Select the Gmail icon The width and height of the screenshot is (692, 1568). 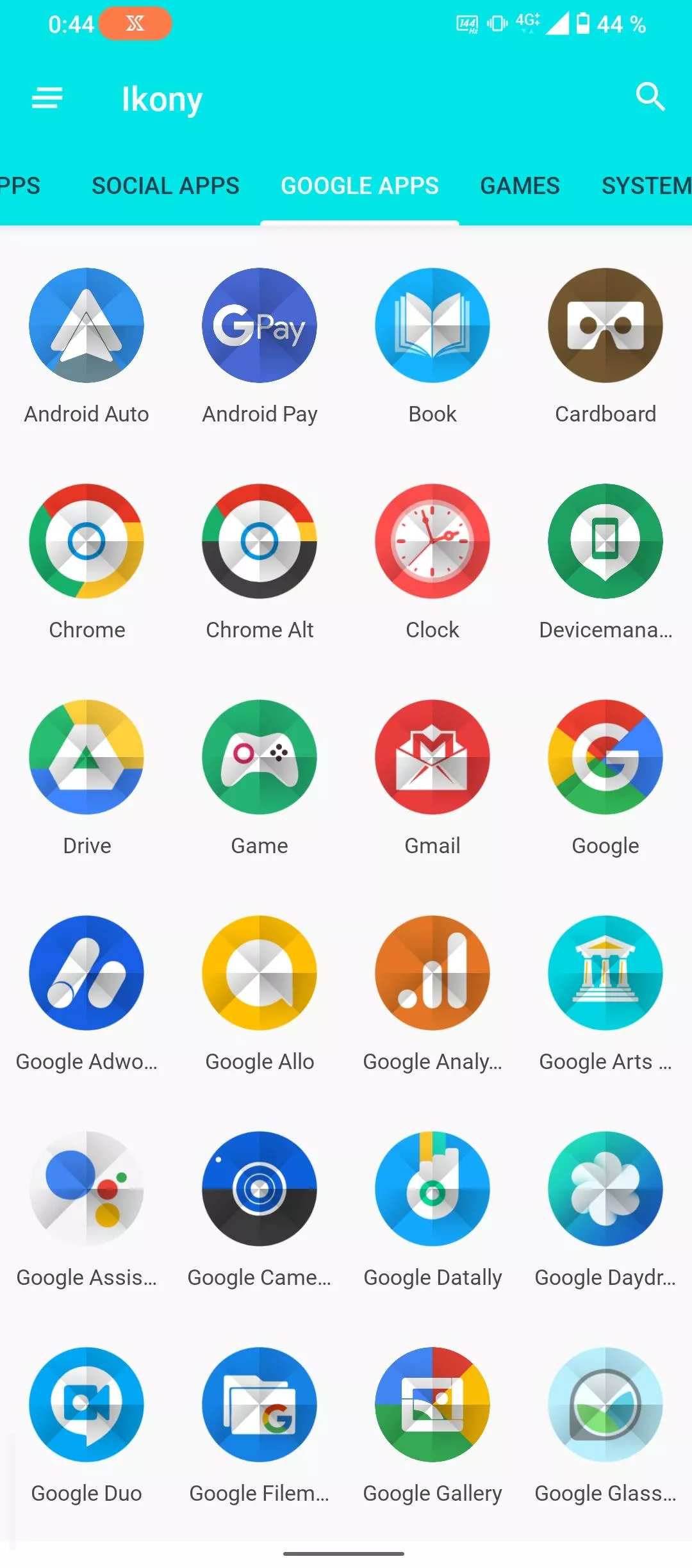432,757
